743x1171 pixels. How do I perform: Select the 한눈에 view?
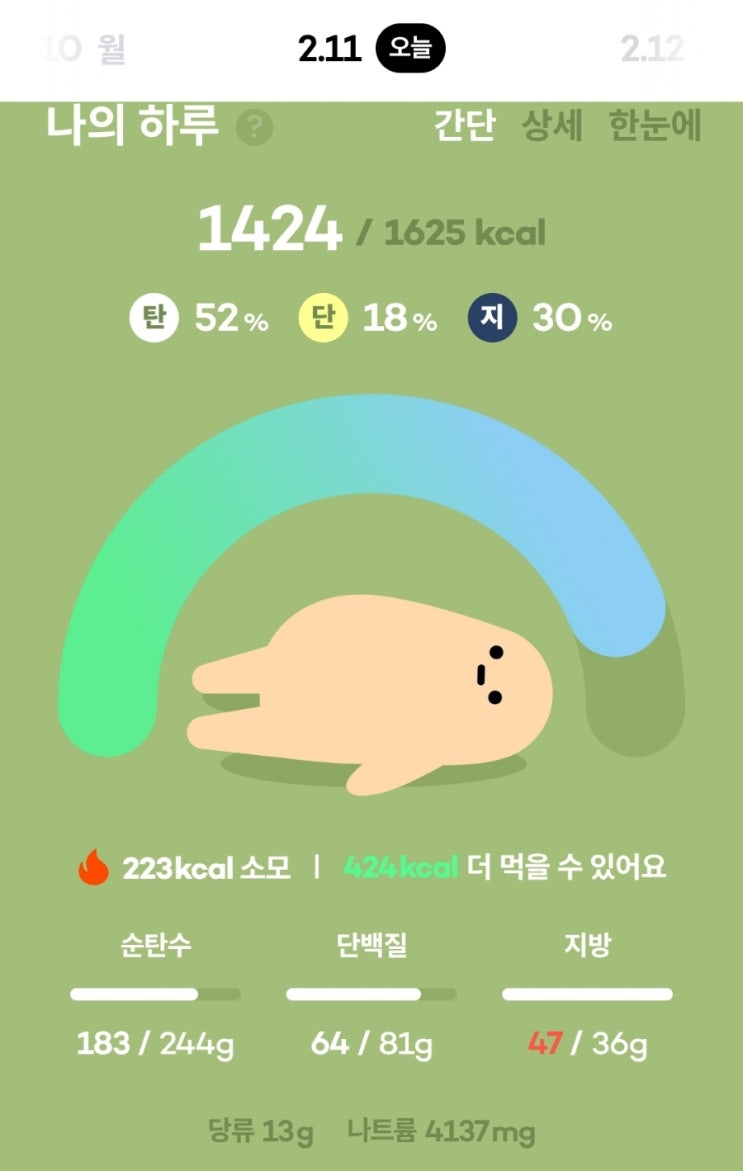[655, 127]
